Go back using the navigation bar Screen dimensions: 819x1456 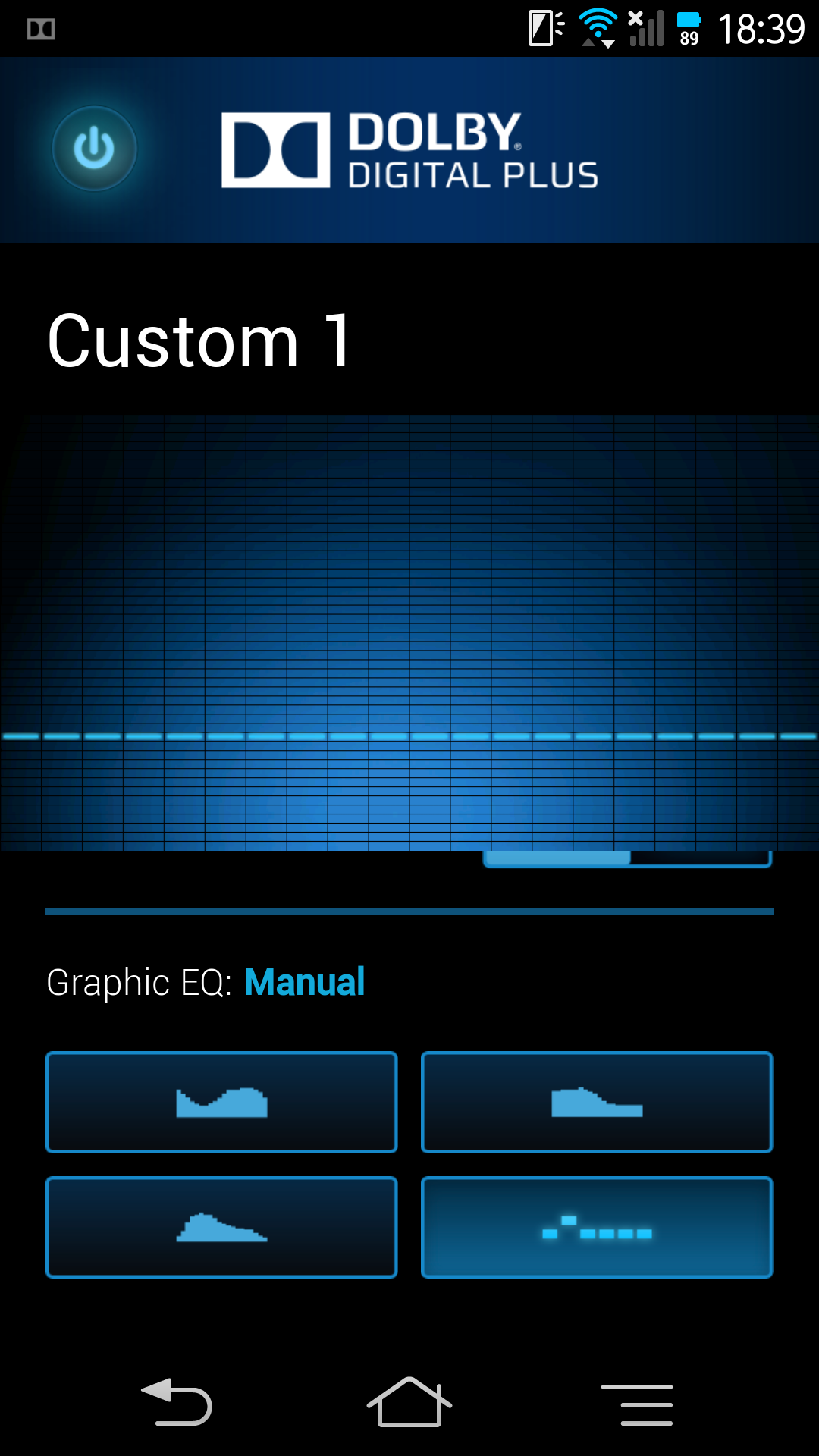[x=177, y=1403]
